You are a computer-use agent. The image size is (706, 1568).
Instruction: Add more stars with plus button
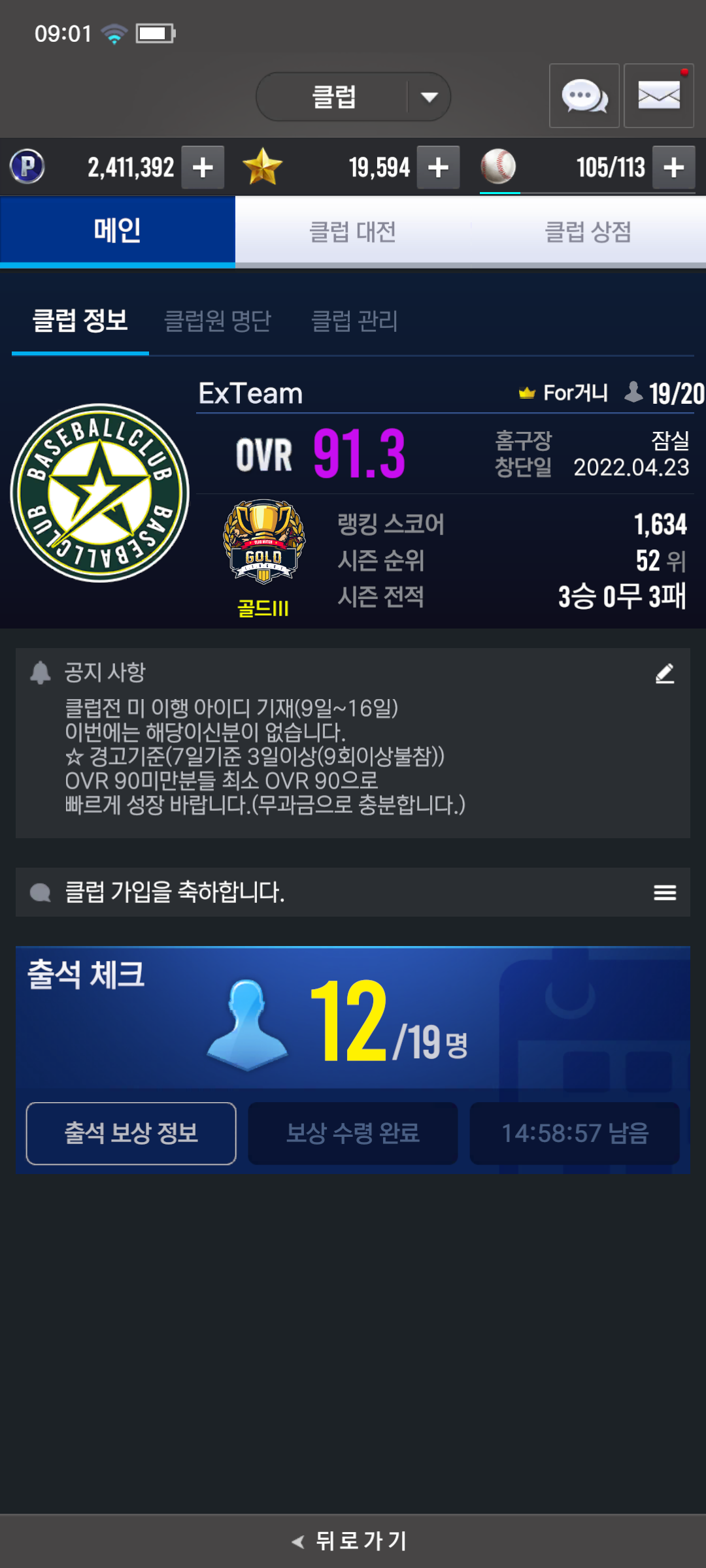click(x=438, y=168)
